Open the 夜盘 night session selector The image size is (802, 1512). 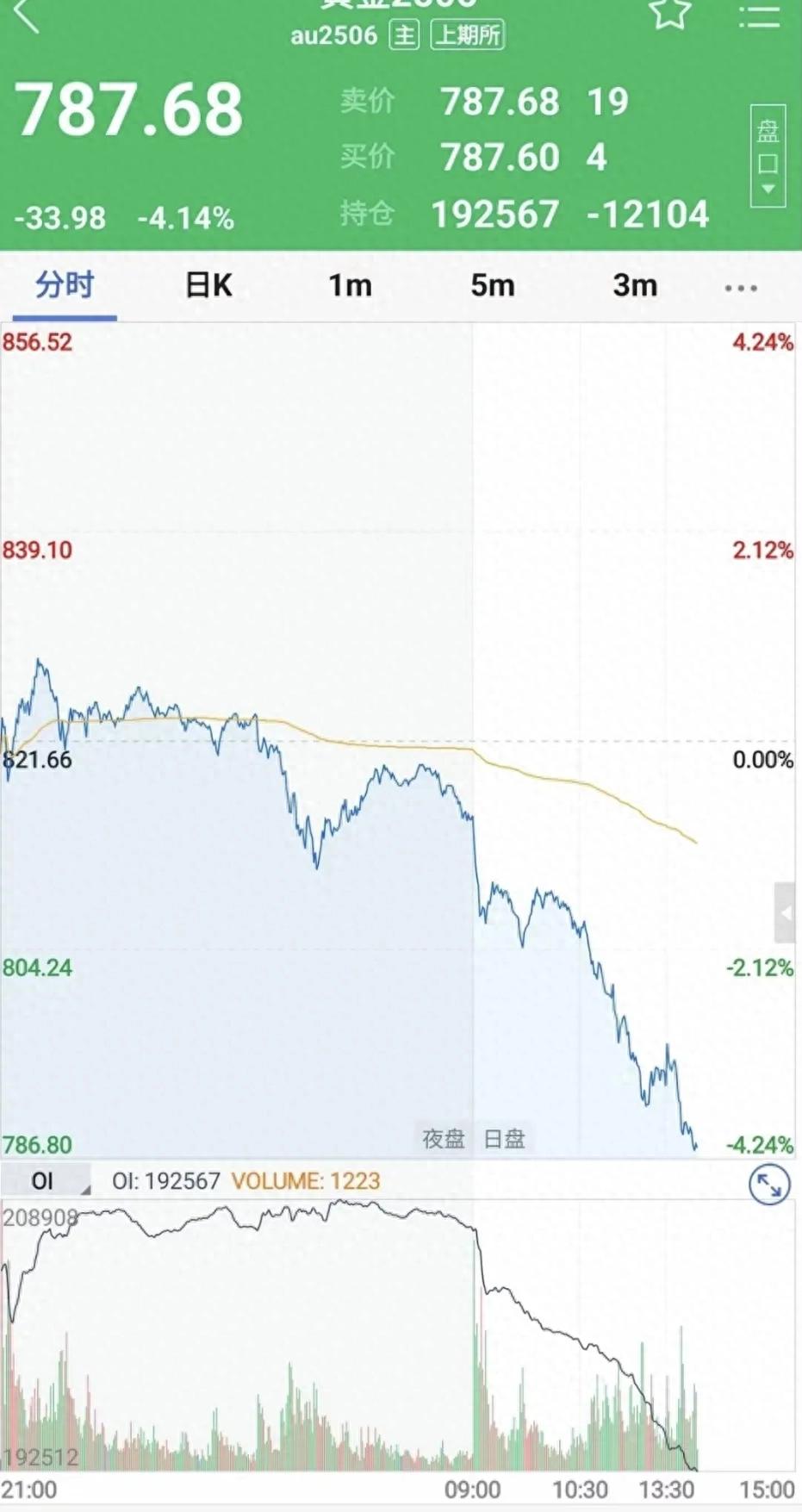click(x=442, y=1138)
